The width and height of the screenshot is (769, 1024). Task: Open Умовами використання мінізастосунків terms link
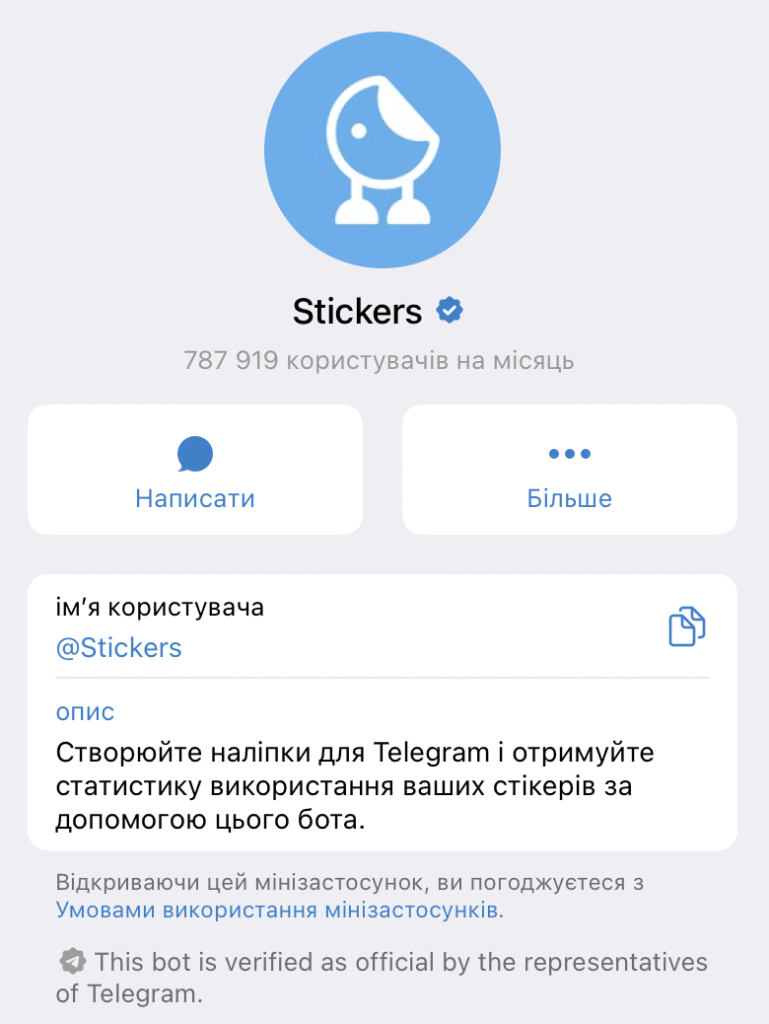pyautogui.click(x=278, y=910)
